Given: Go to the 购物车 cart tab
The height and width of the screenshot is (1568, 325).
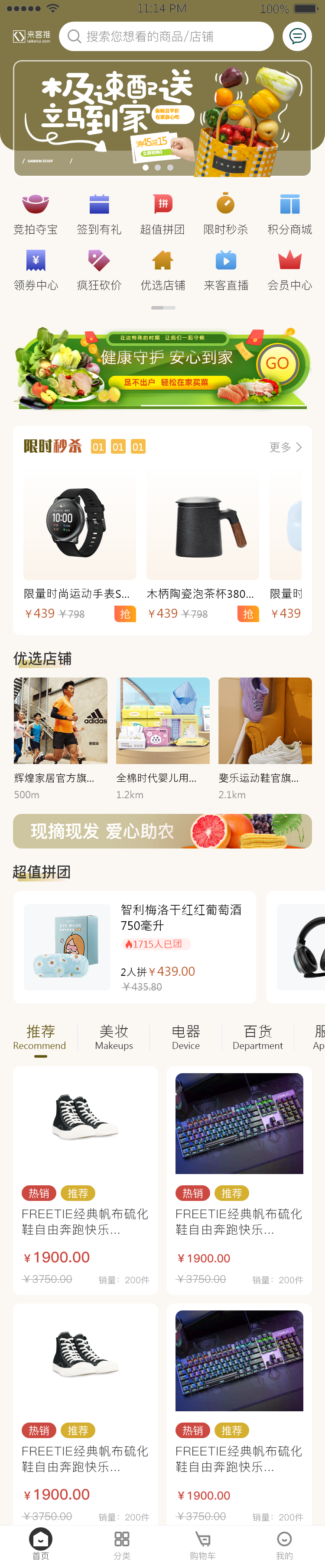Looking at the screenshot, I should (x=202, y=1545).
